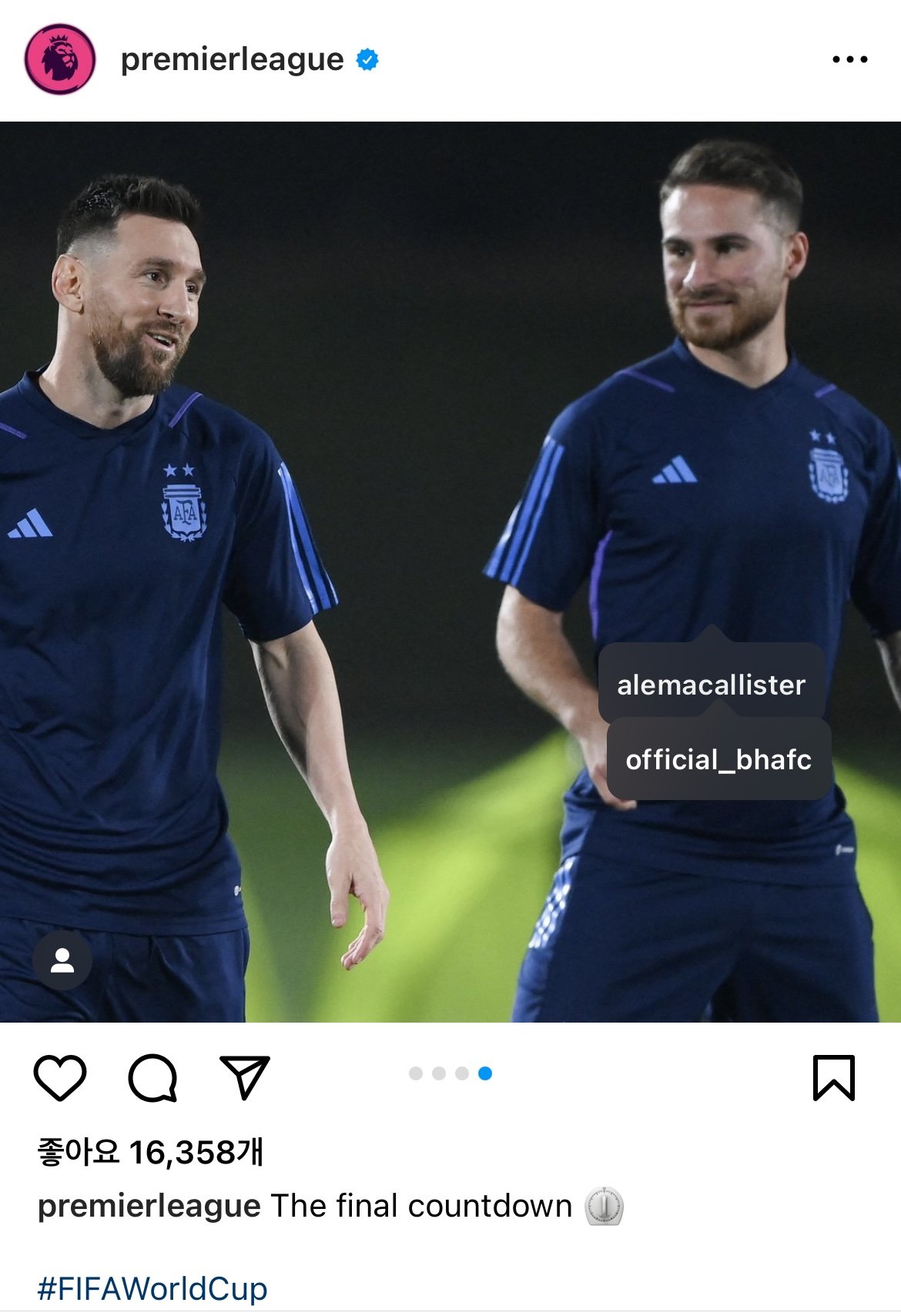This screenshot has width=901, height=1316.
Task: Tap the premierleague username in the header
Action: click(232, 59)
